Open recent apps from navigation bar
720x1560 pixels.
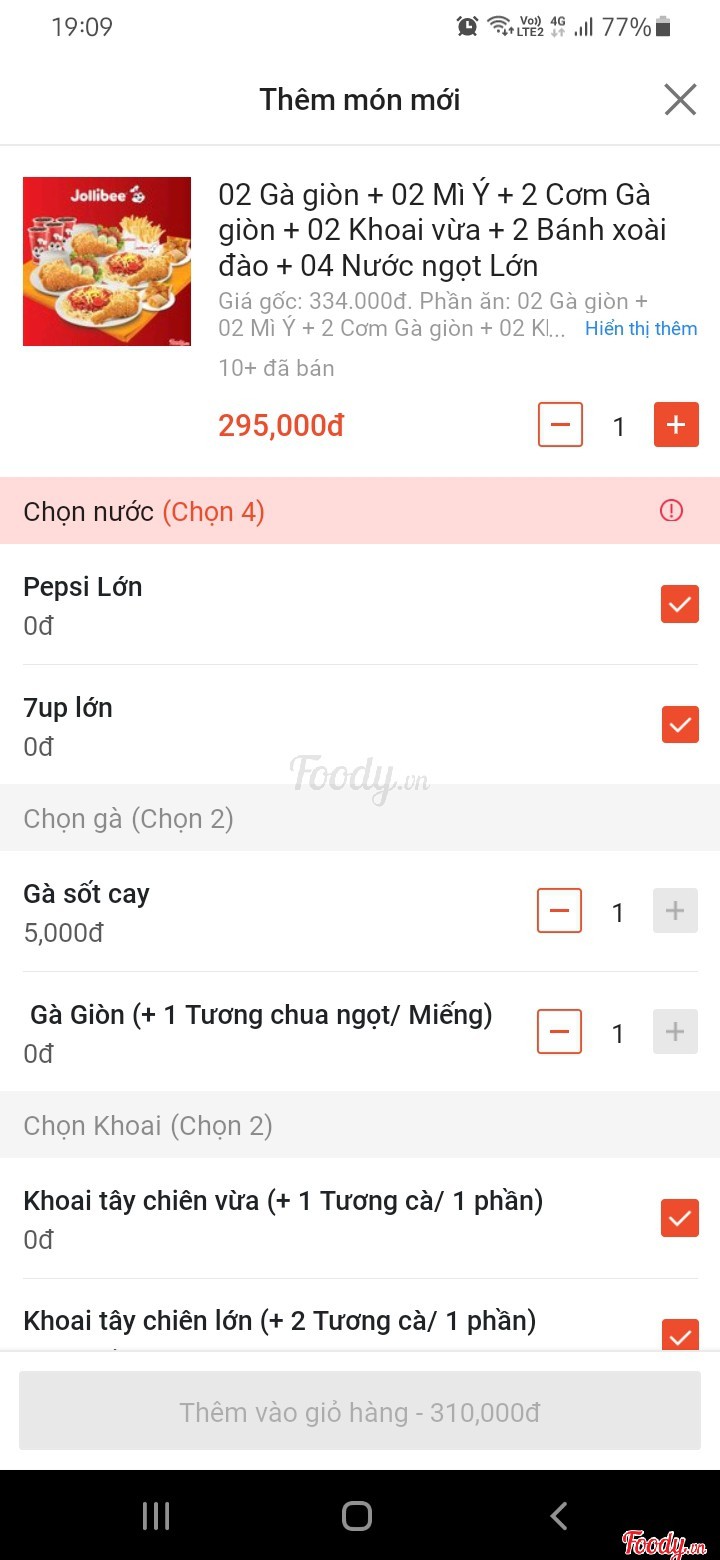pos(156,1516)
